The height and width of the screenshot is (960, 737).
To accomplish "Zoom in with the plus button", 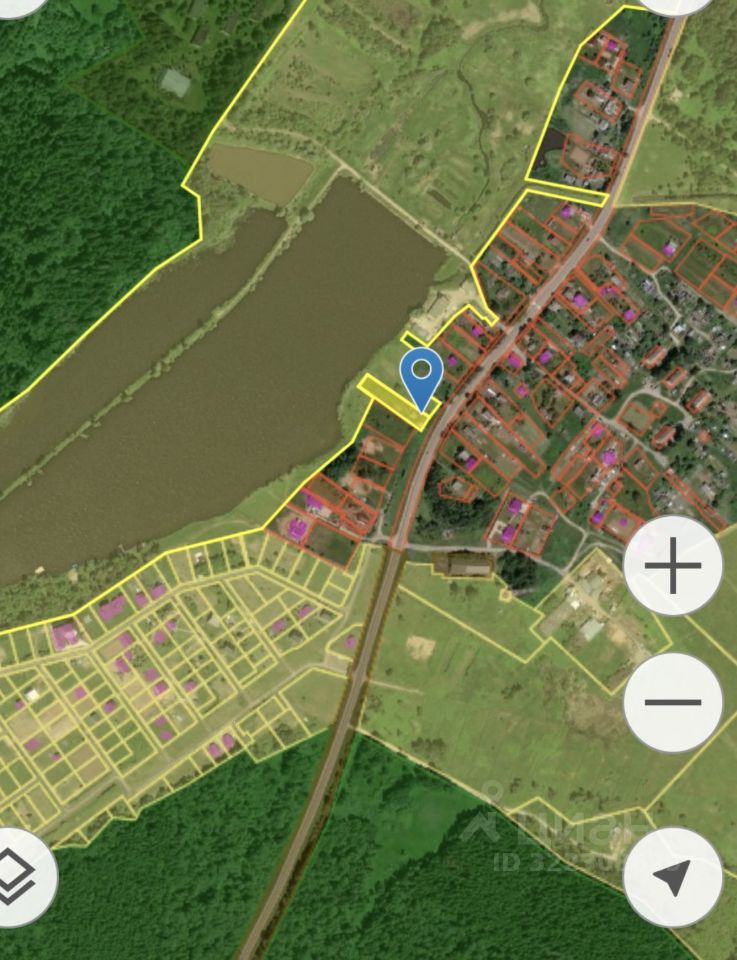I will pos(673,566).
